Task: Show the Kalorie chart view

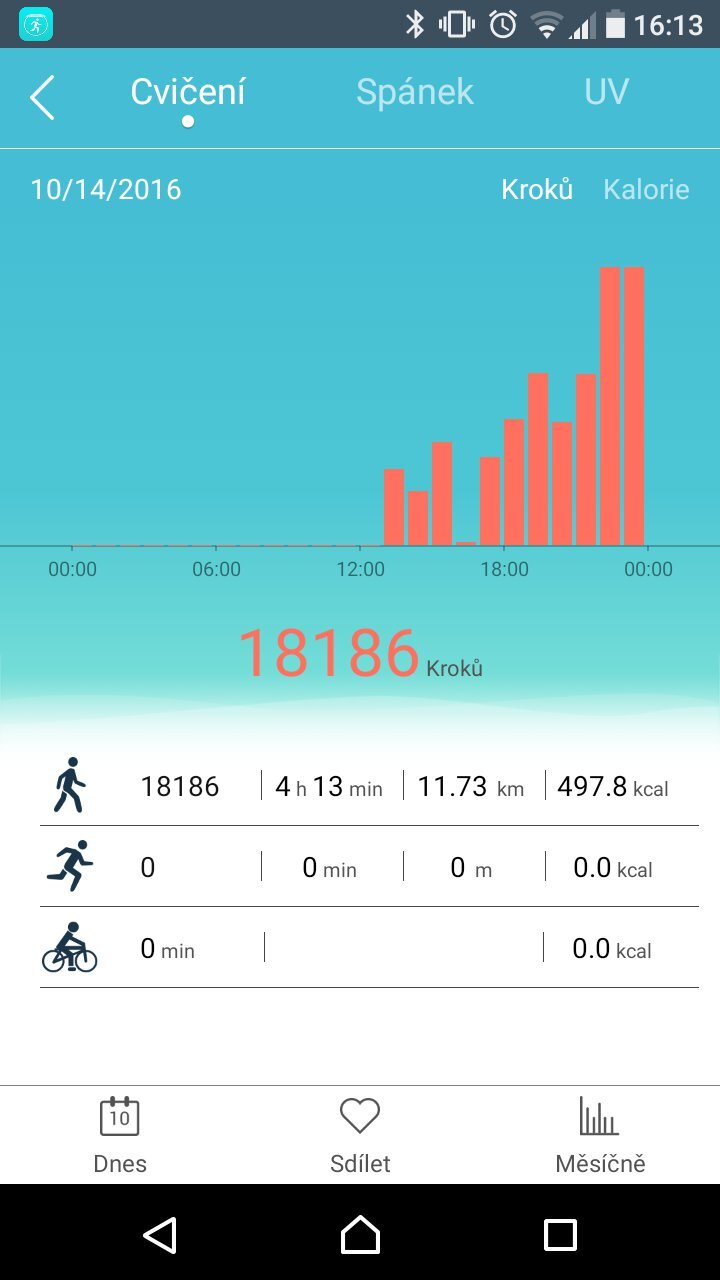Action: 646,189
